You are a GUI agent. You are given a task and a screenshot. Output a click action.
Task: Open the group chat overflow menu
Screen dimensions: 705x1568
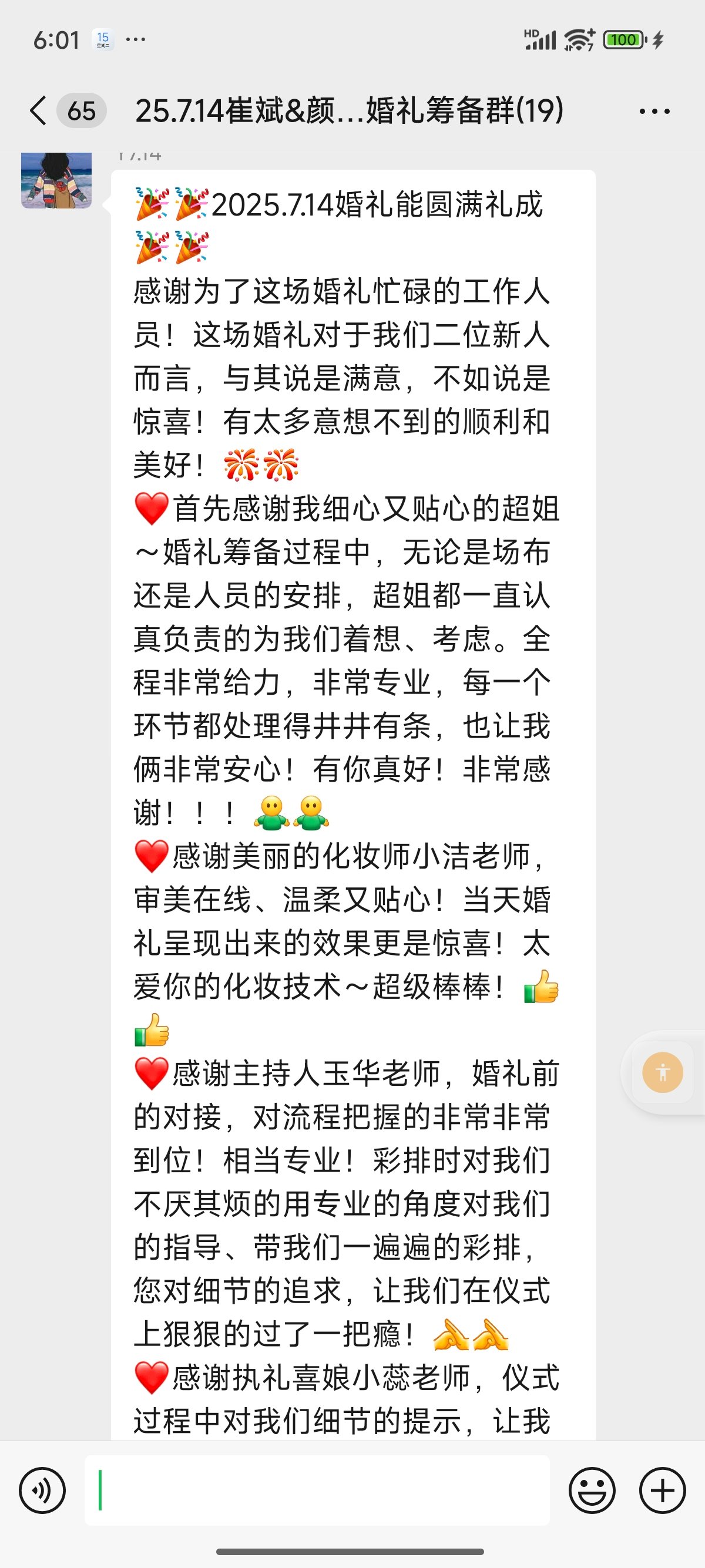click(654, 112)
